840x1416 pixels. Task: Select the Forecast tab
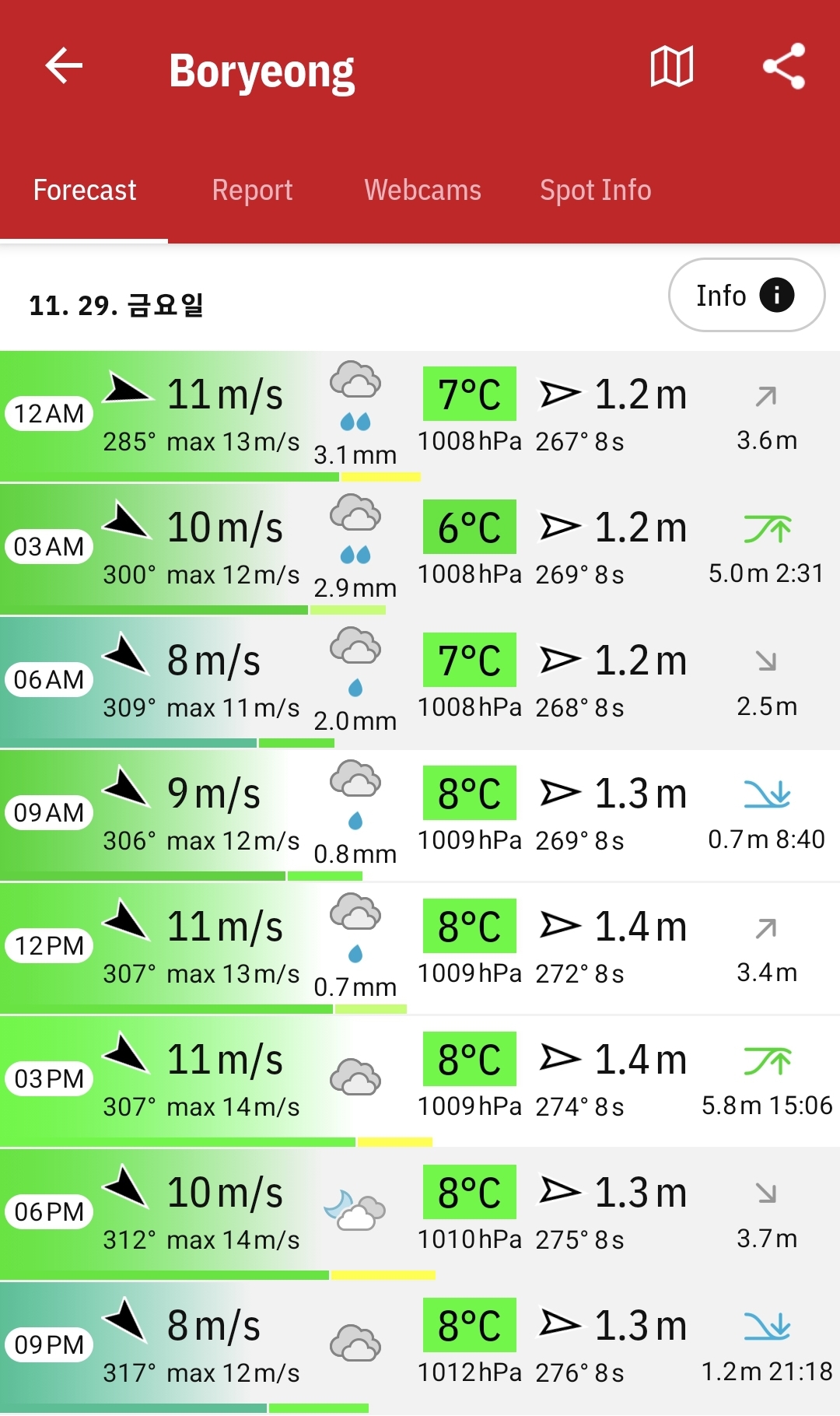tap(84, 191)
